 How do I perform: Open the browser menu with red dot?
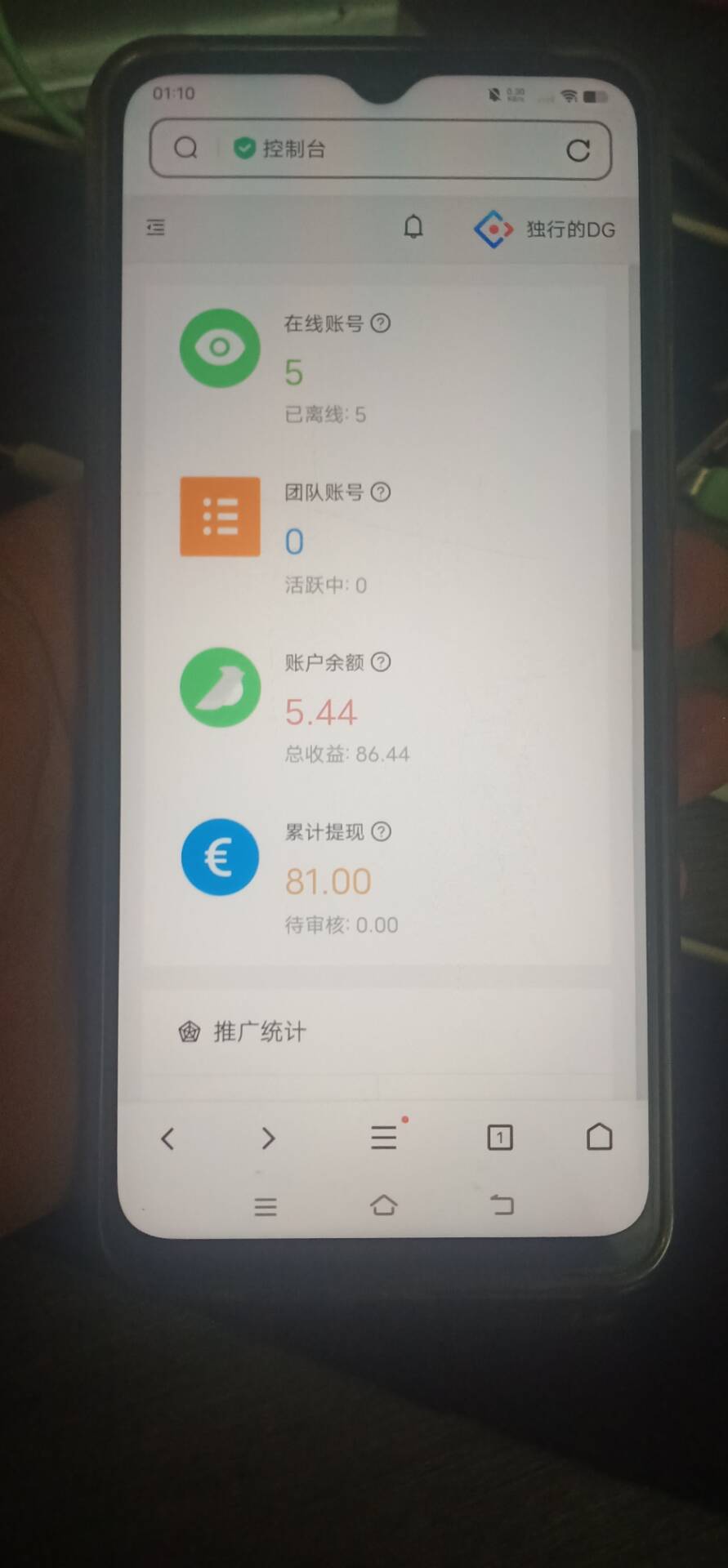click(x=386, y=1135)
